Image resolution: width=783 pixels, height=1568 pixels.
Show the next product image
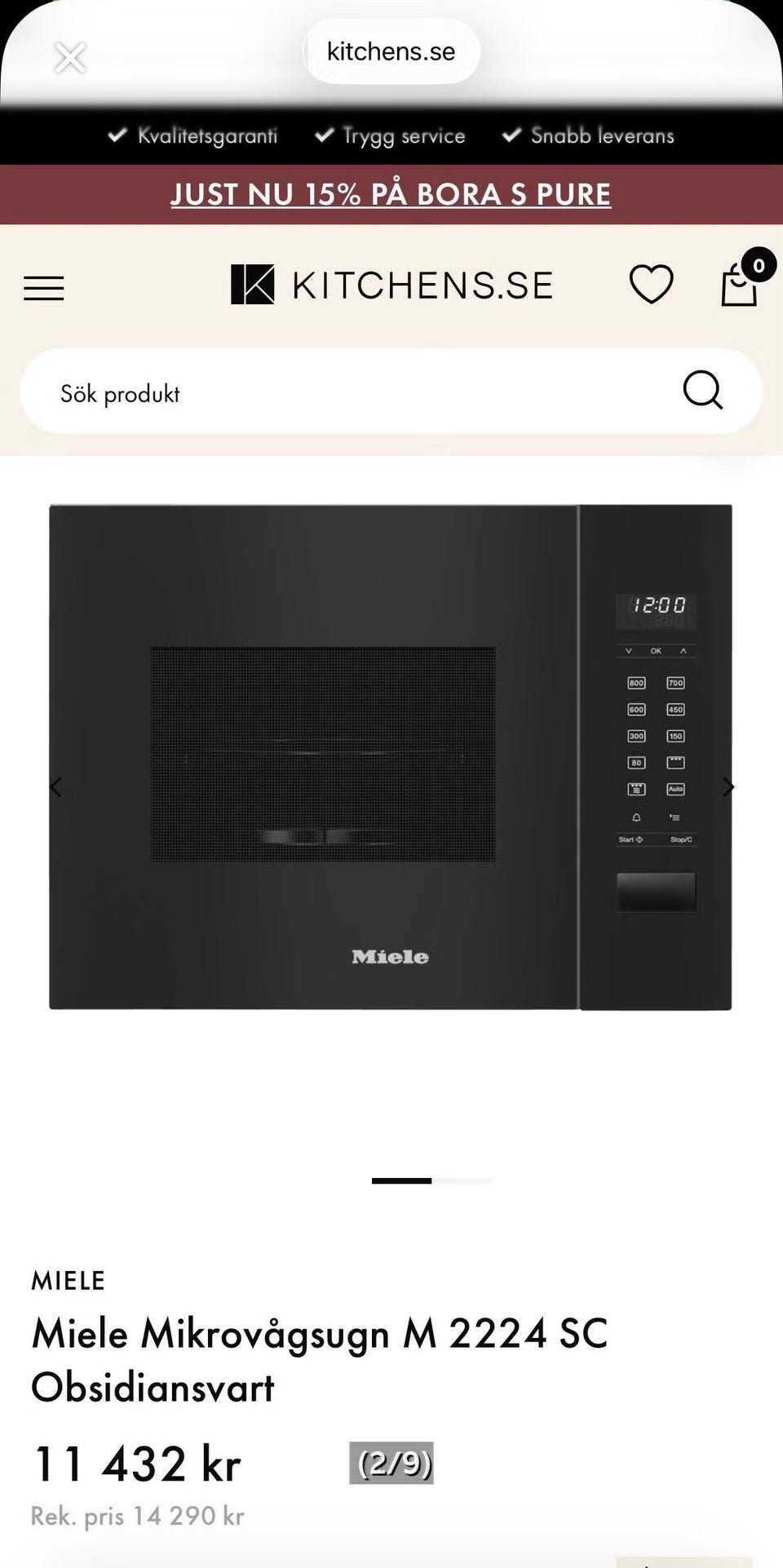pyautogui.click(x=728, y=787)
